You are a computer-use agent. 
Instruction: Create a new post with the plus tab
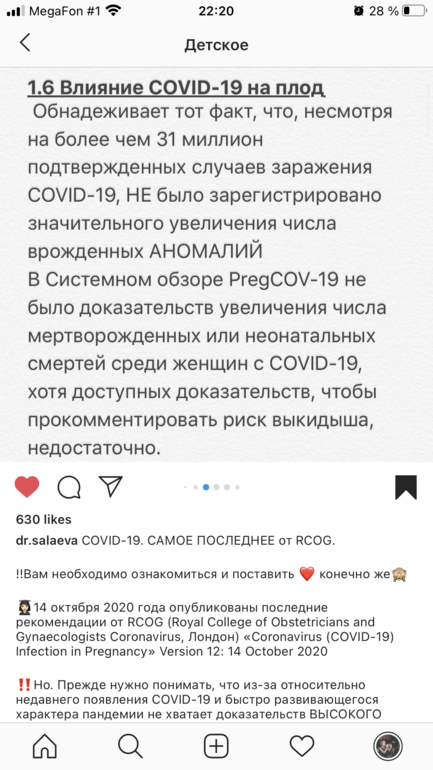(216, 746)
